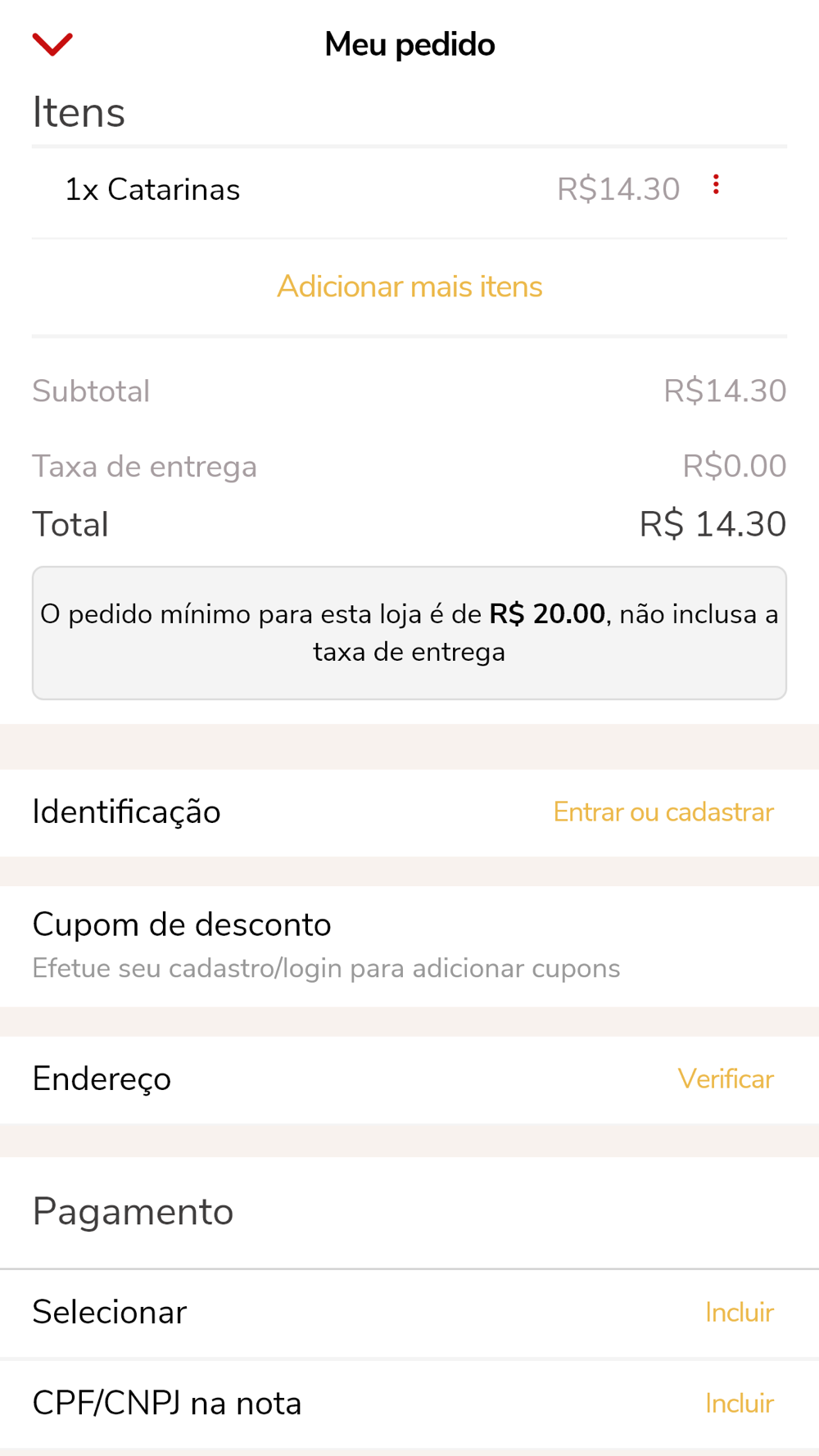Select Entrar ou cadastrar for Identificação
Viewport: 819px width, 1456px height.
pos(663,812)
